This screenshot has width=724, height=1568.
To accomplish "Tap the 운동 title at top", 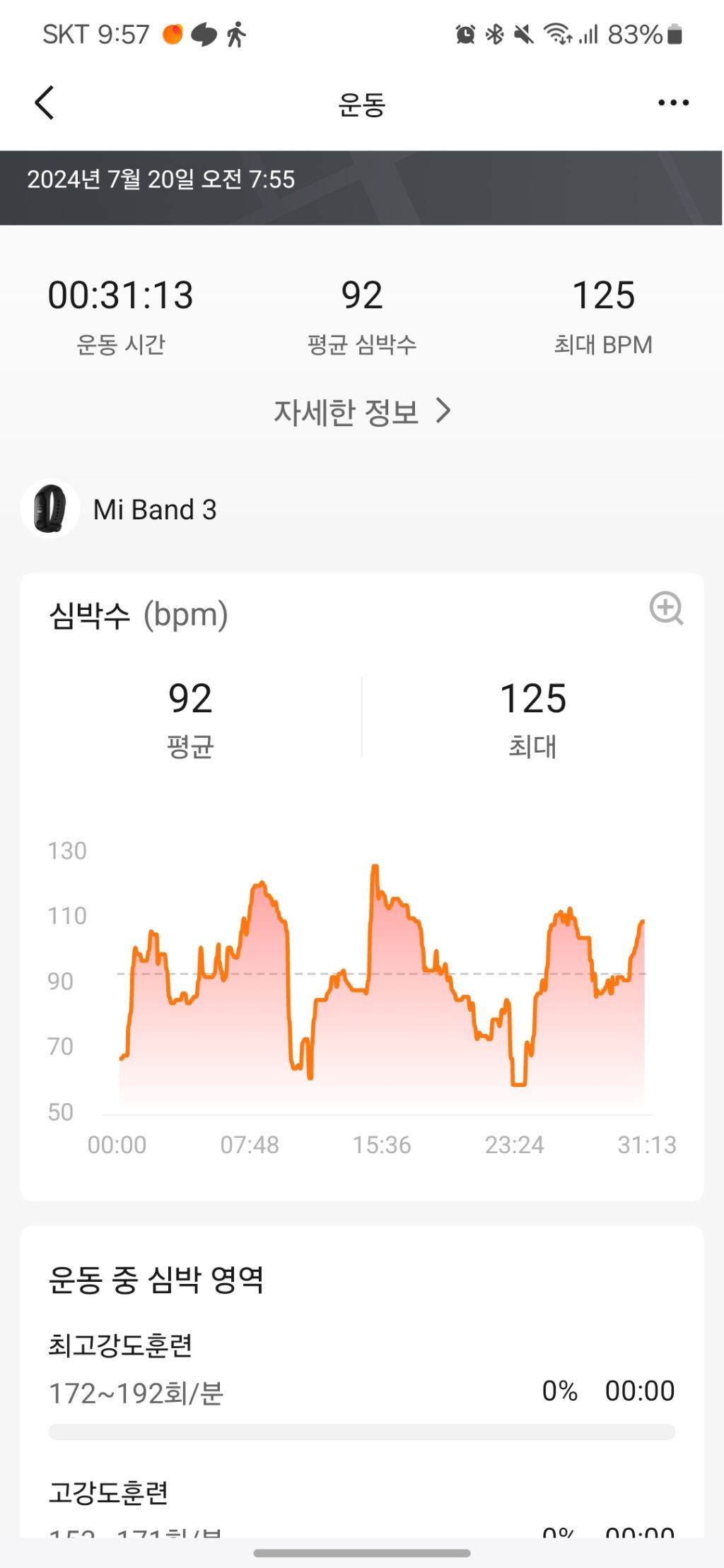I will (x=361, y=102).
